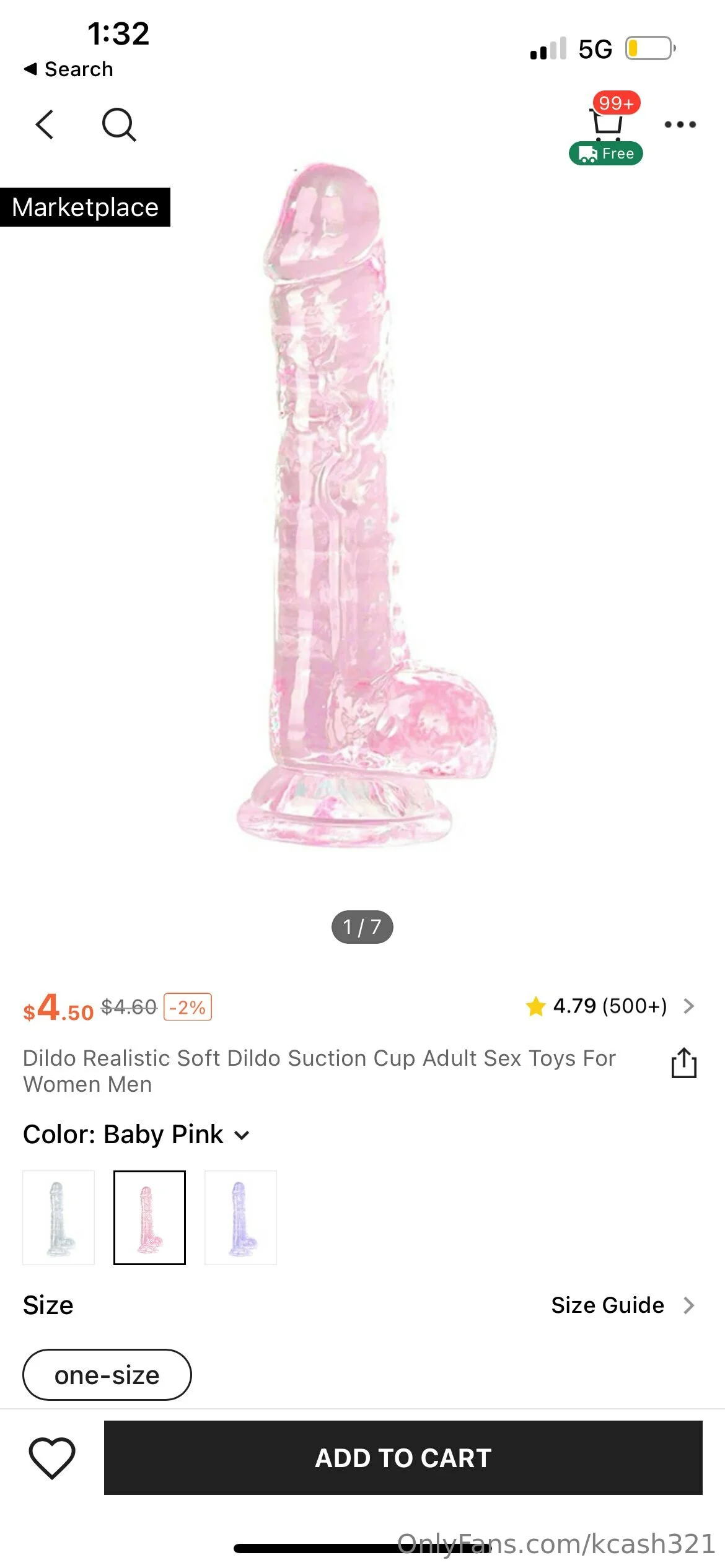
Task: Go back to the previous page
Action: coord(45,124)
